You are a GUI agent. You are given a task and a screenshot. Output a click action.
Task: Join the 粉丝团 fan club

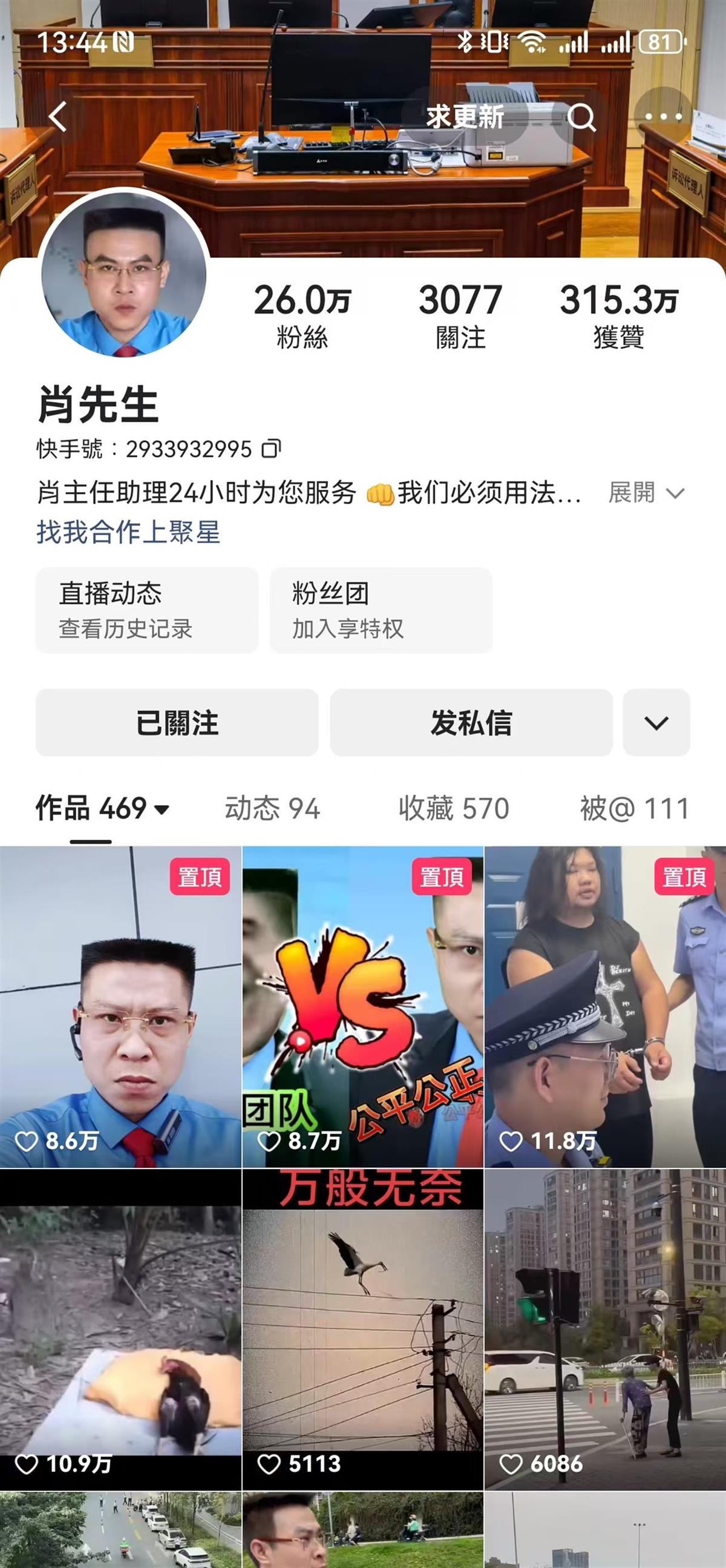pos(381,610)
